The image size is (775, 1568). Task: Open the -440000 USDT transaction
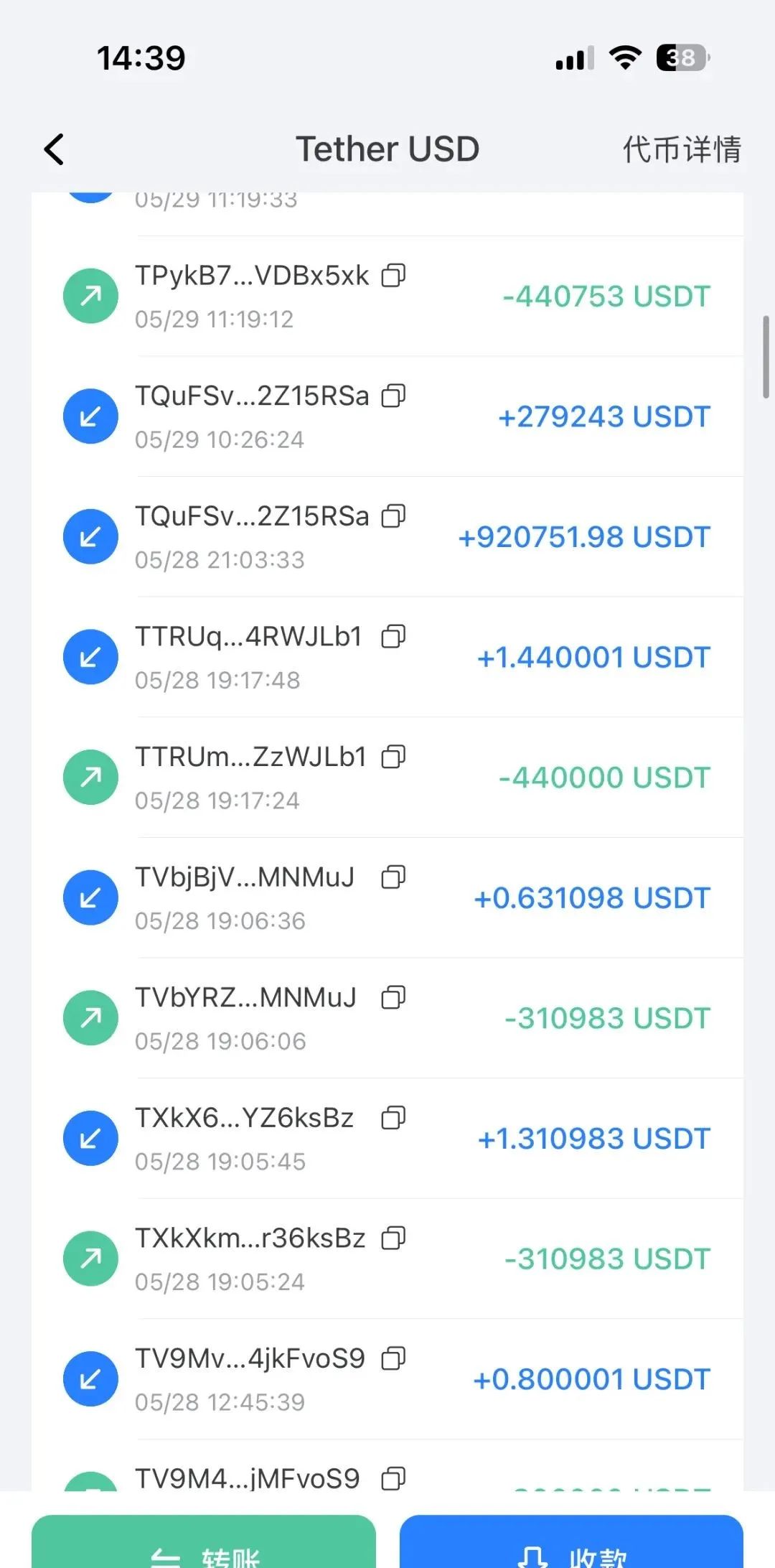pyautogui.click(x=387, y=778)
